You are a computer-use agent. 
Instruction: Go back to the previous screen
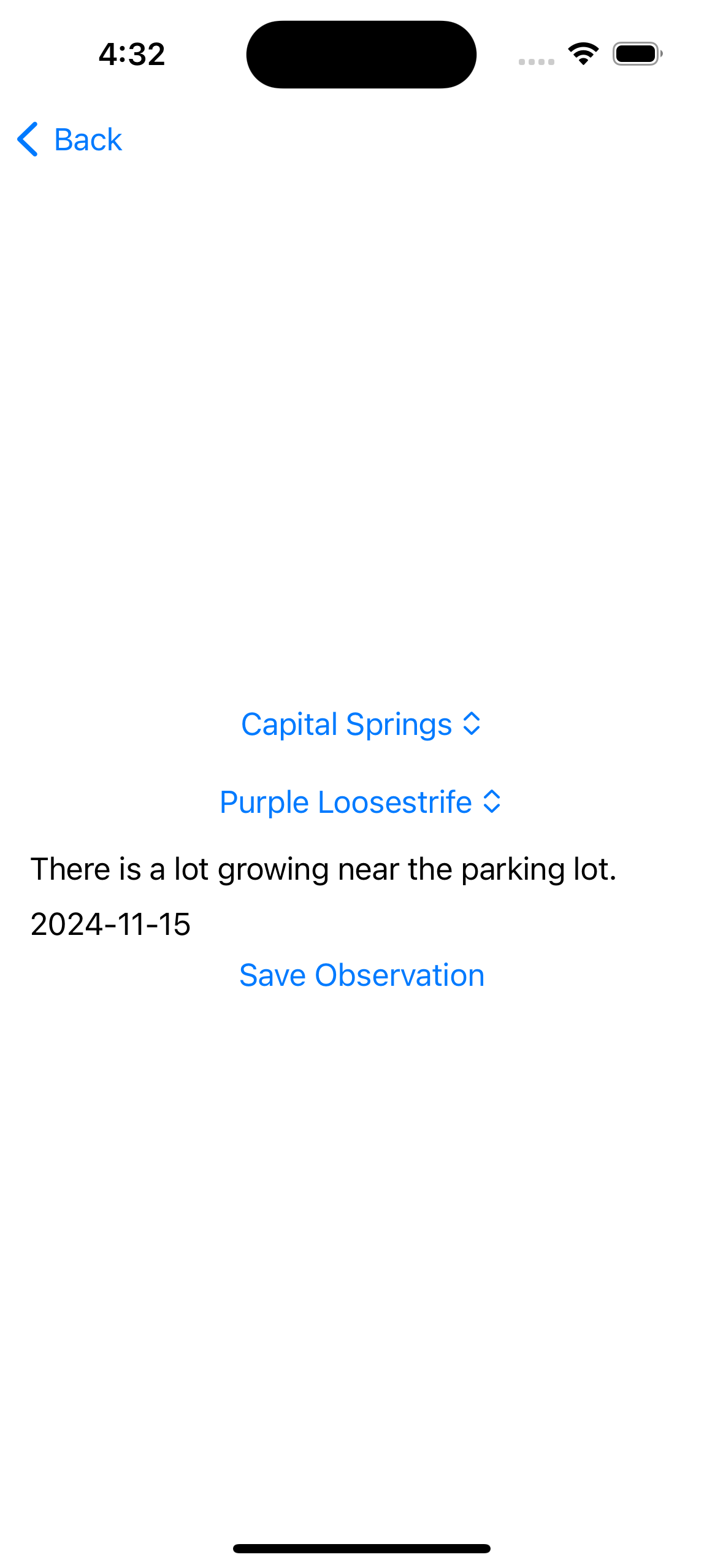tap(69, 139)
